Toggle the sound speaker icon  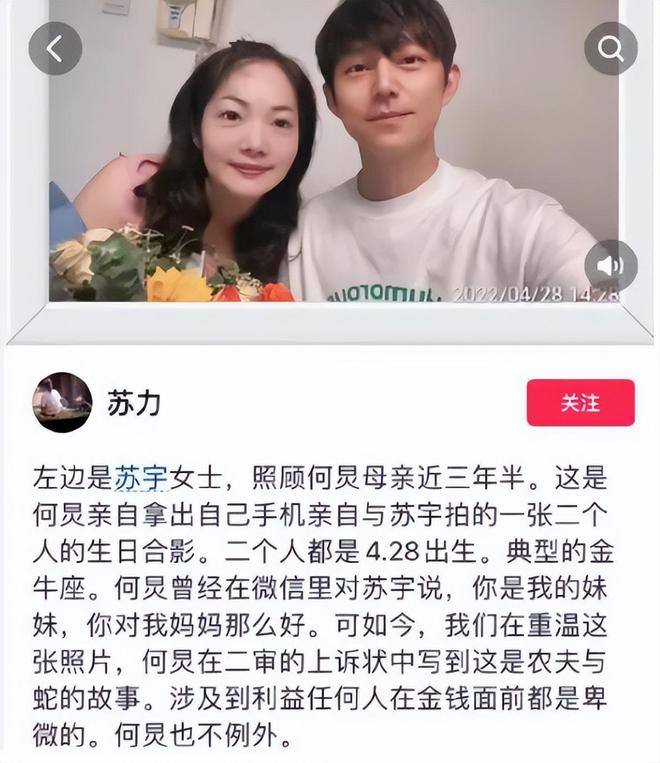coord(610,266)
